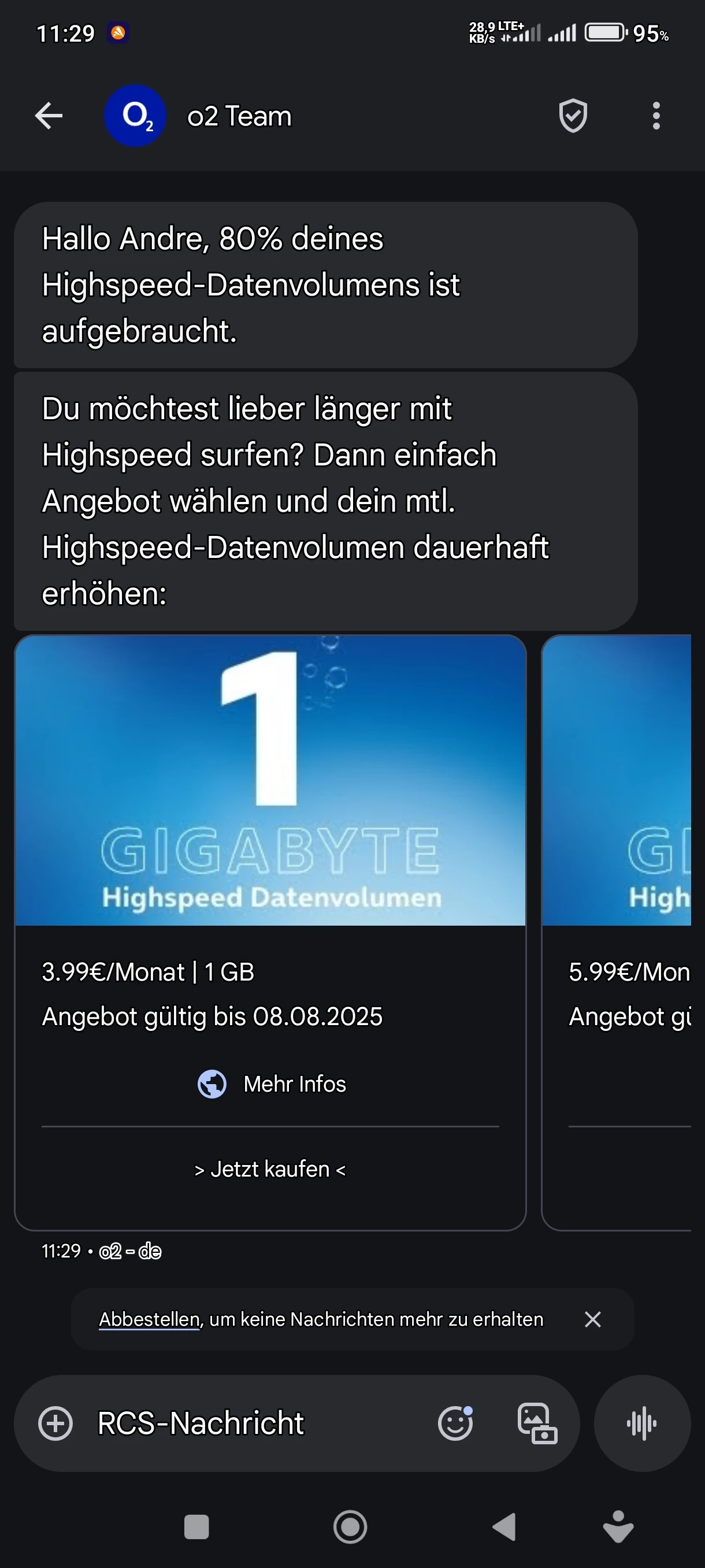
Task: Open the overflow menu
Action: tap(656, 116)
